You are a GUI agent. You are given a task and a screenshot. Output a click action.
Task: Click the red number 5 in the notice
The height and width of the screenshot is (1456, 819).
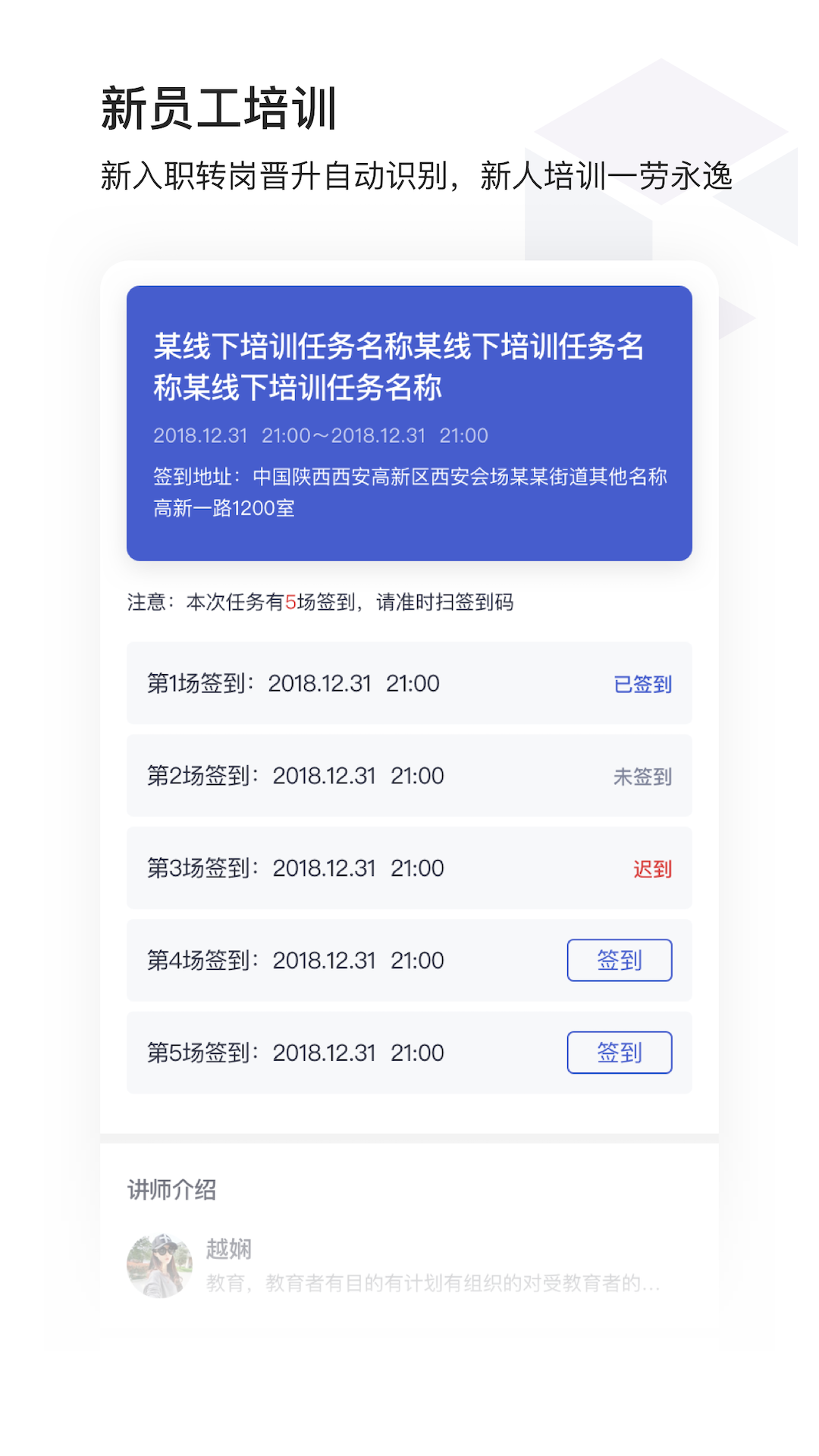coord(290,603)
